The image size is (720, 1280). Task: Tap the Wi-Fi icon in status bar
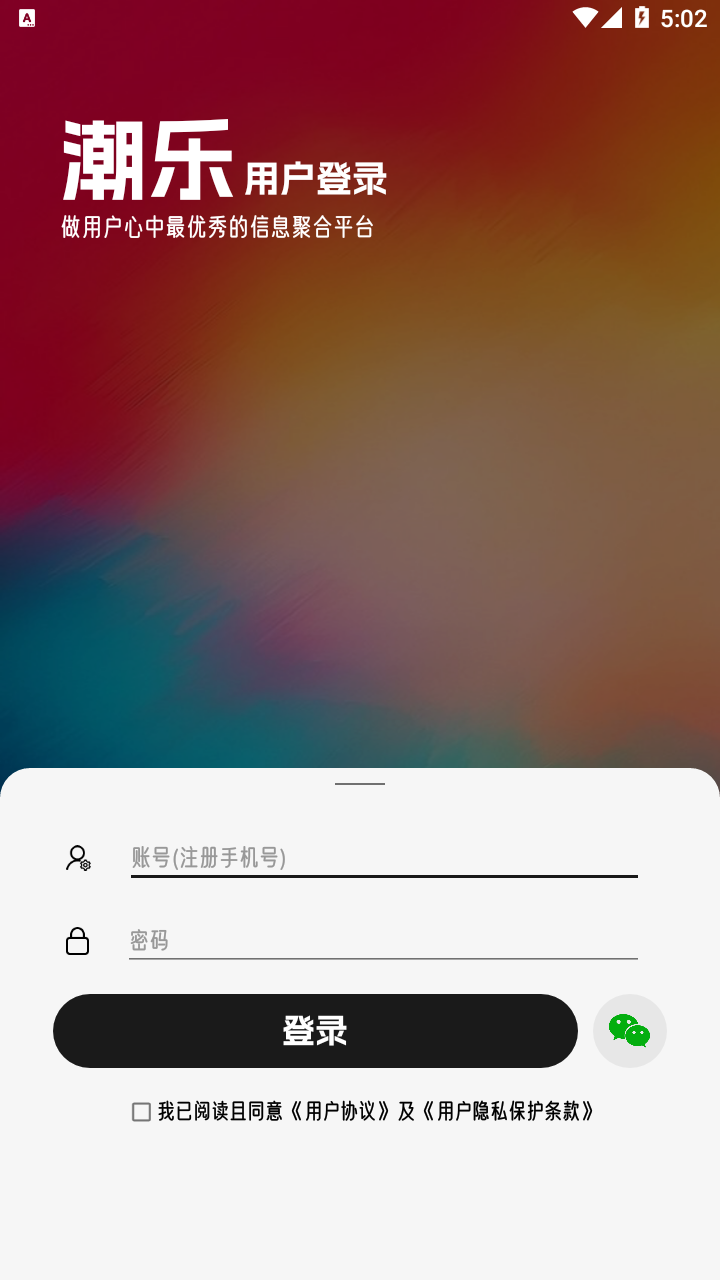[588, 17]
